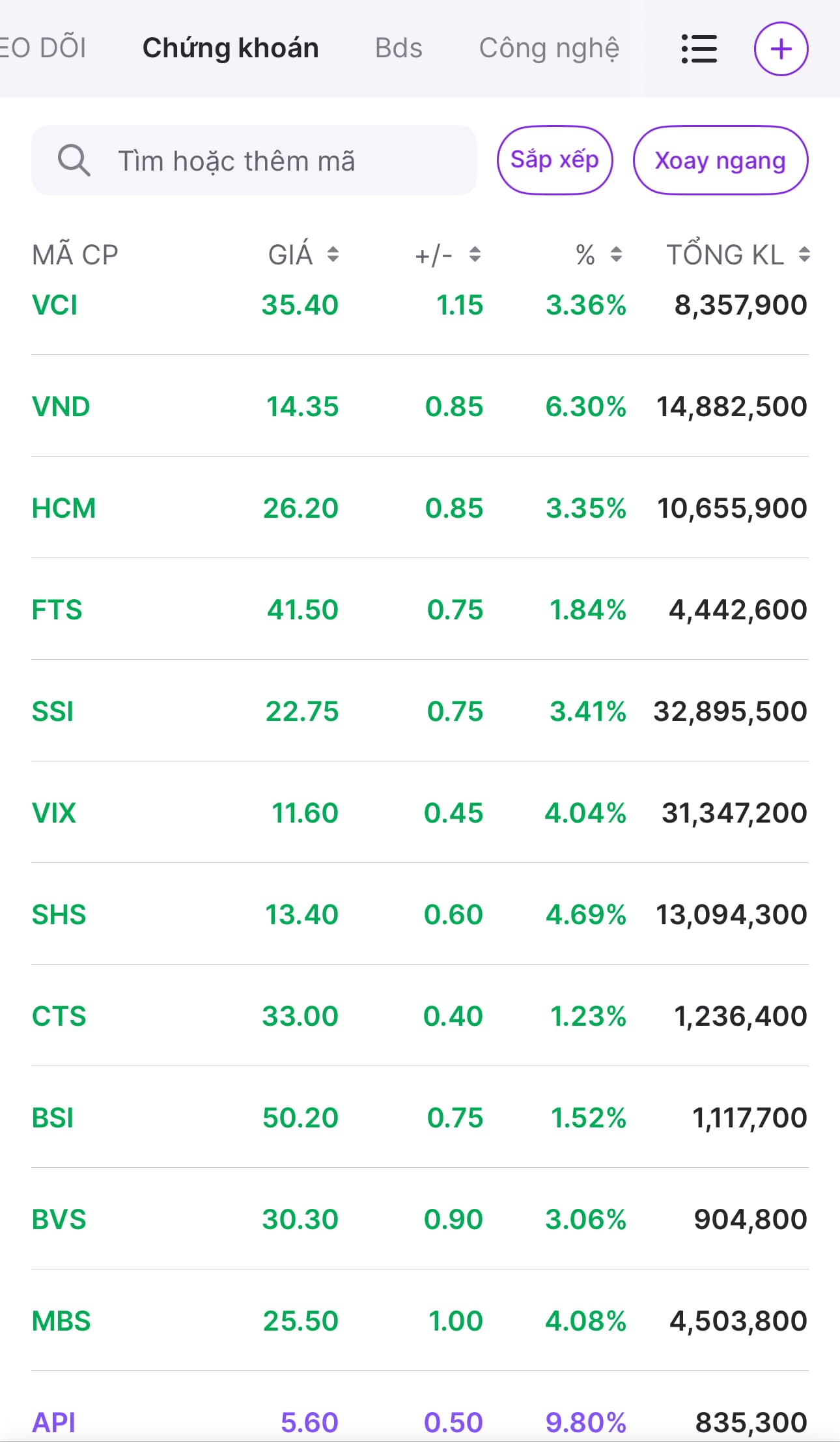840x1442 pixels.
Task: Sort the list by GIÁ column
Action: [303, 255]
